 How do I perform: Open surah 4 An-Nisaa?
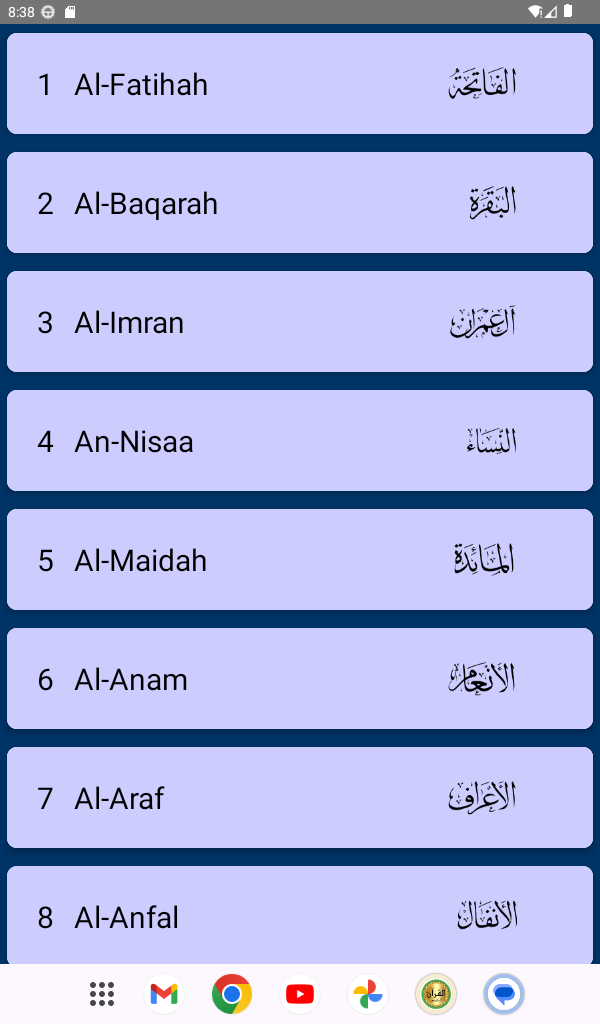coord(300,441)
